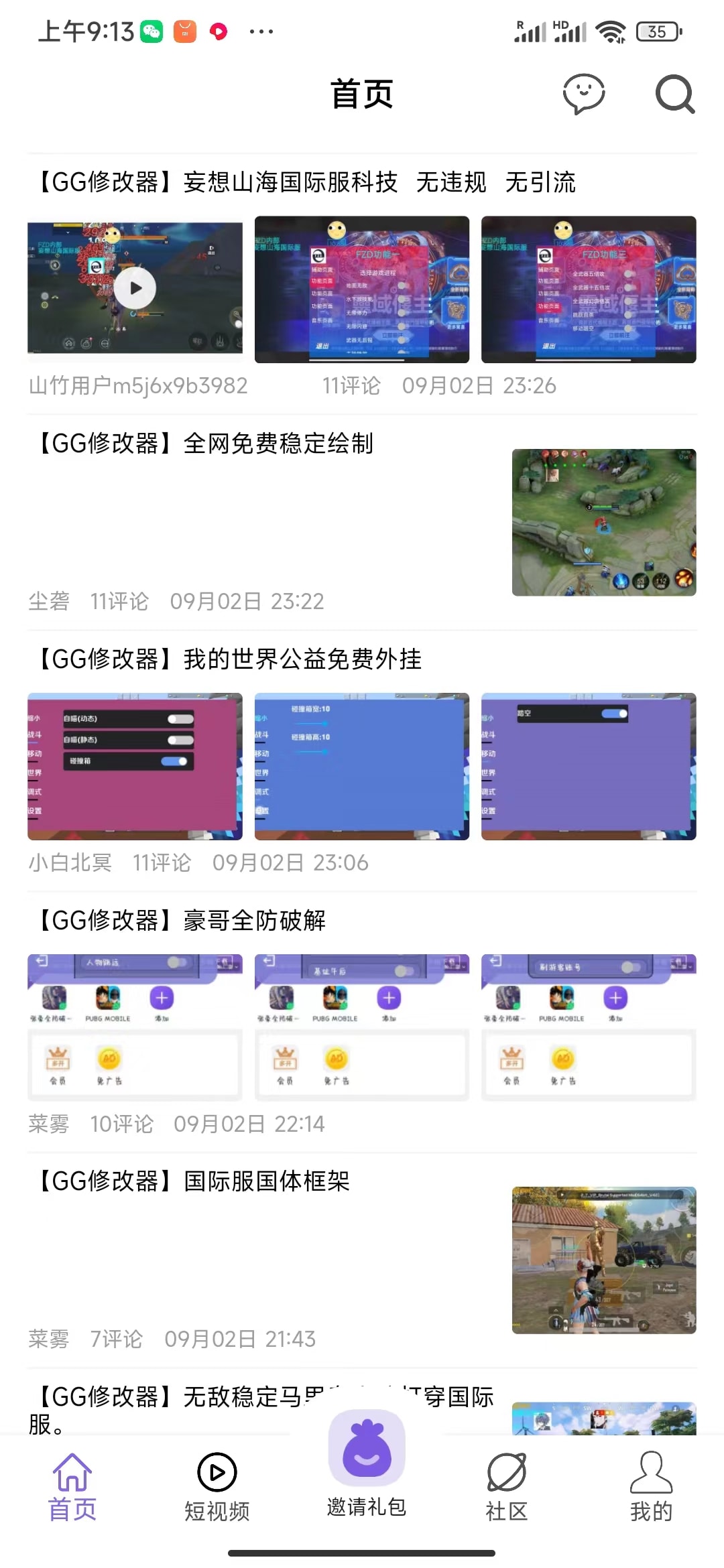Select the 首页 home tab

tap(72, 1488)
